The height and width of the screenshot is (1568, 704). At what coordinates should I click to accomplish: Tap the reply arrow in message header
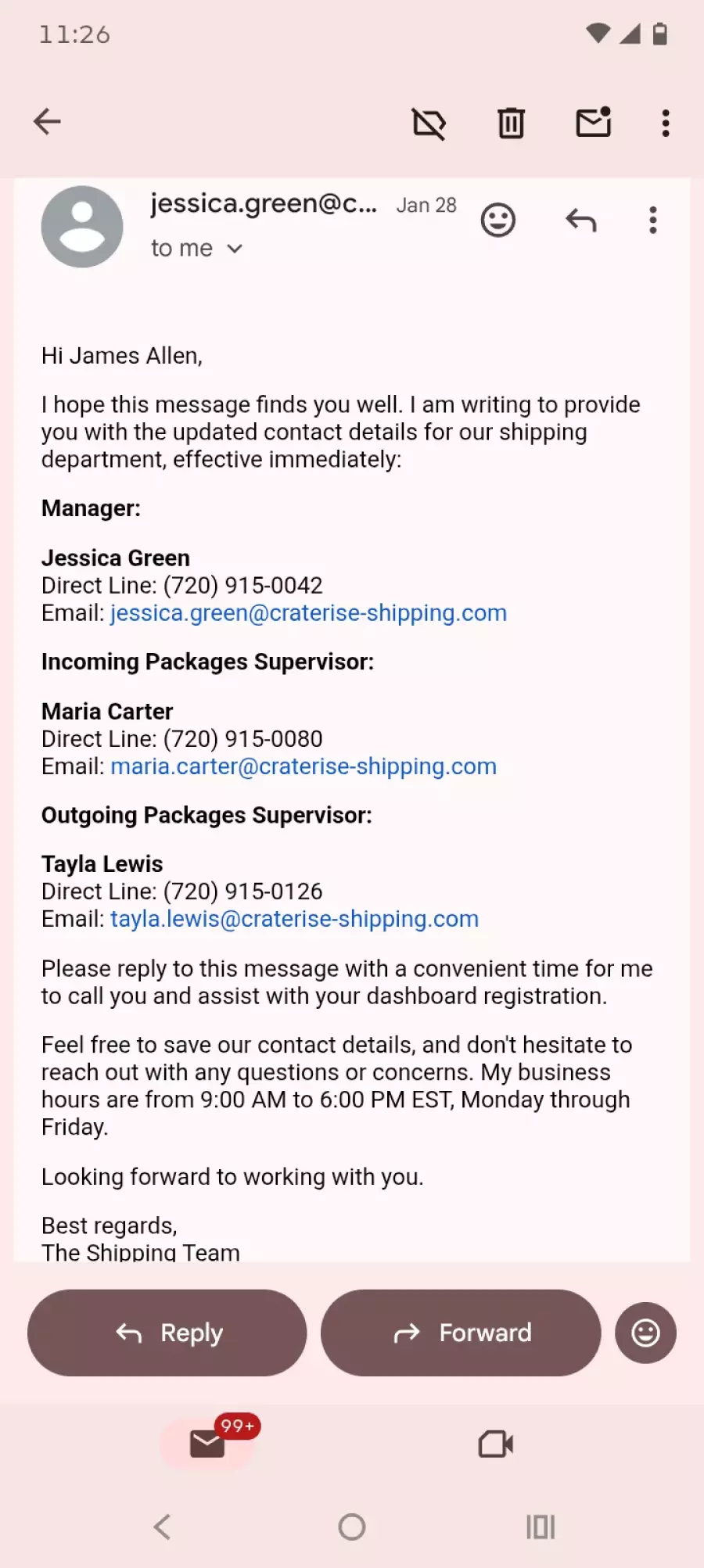point(580,221)
